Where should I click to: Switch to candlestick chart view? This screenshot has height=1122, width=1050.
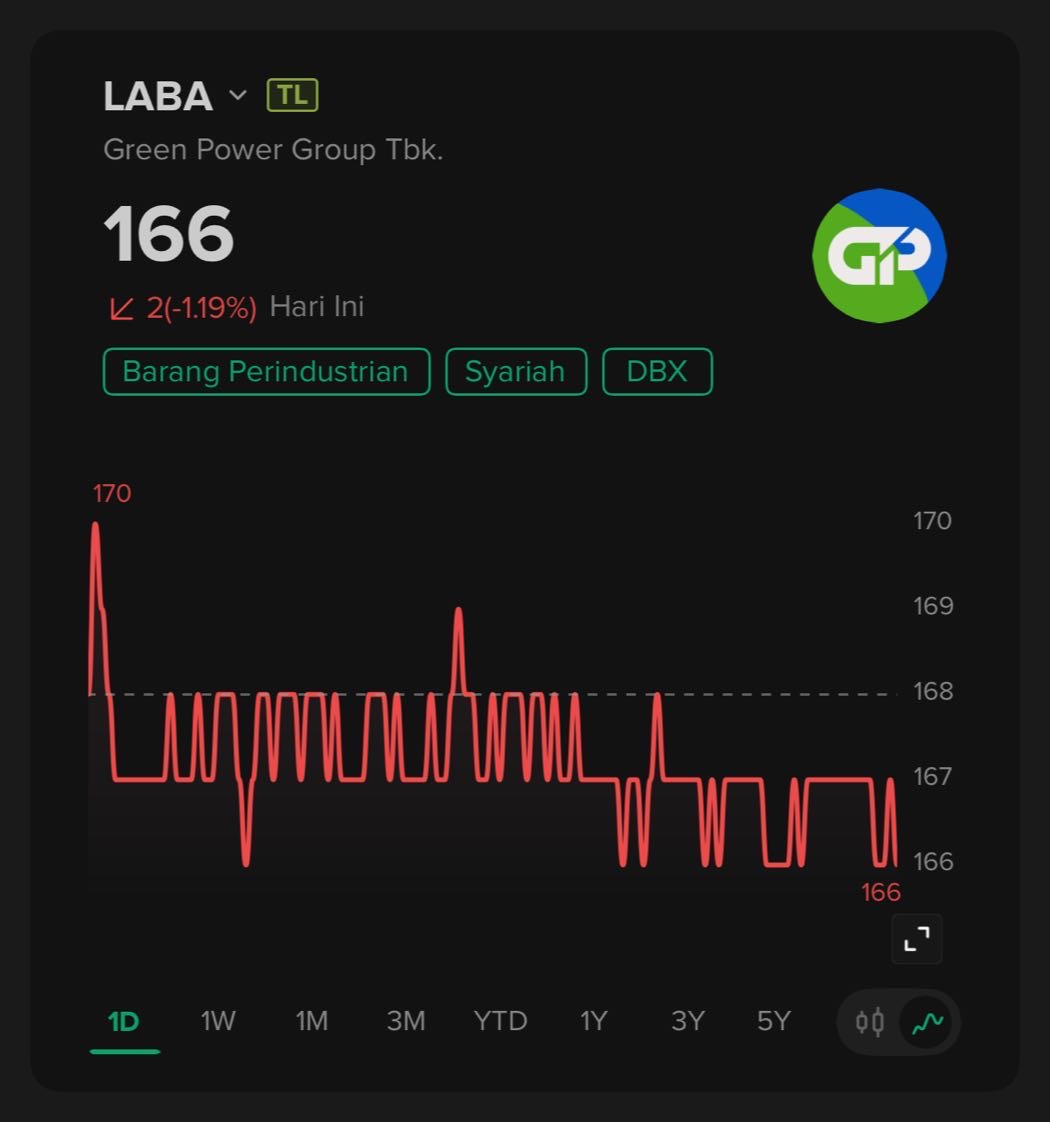click(870, 1022)
